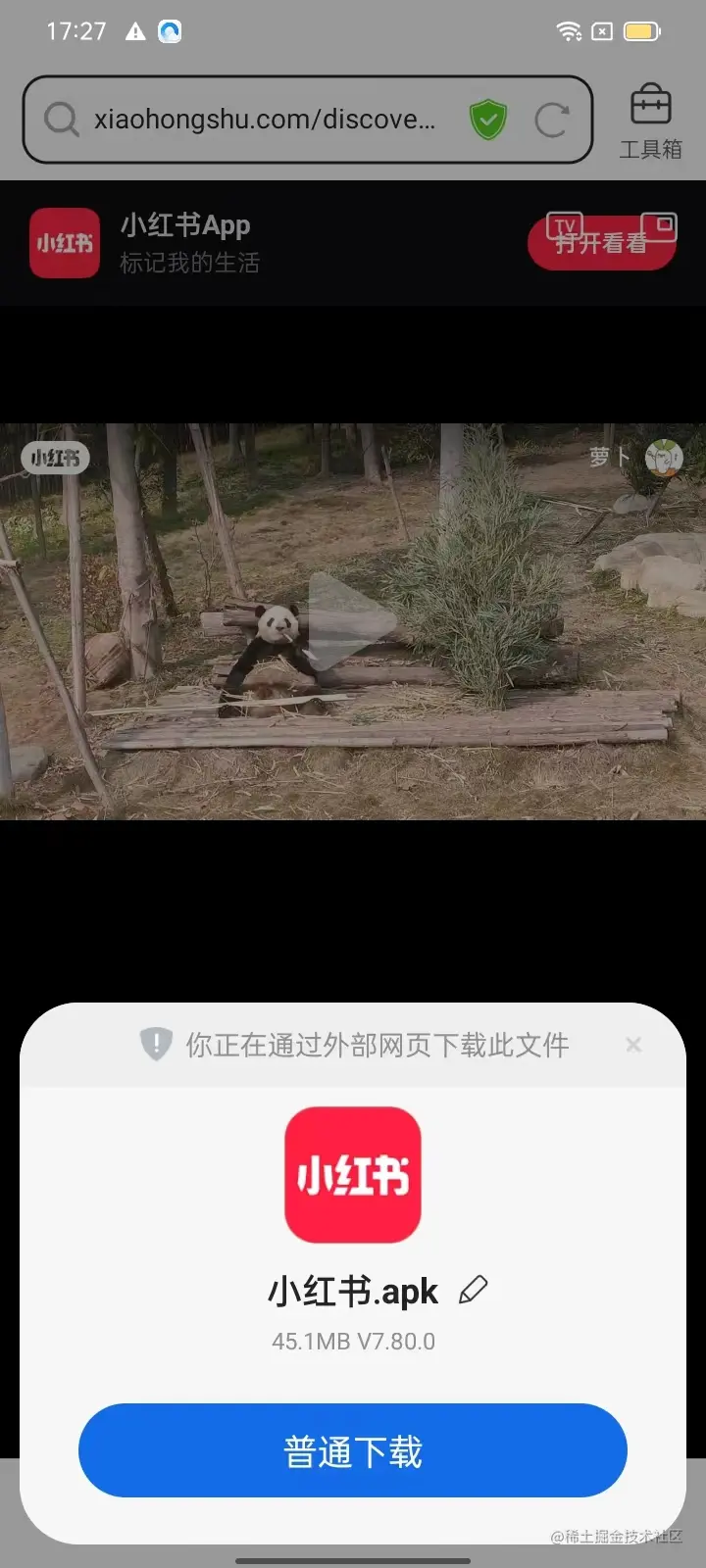
Task: Tap the 打开看看 button
Action: (x=600, y=253)
